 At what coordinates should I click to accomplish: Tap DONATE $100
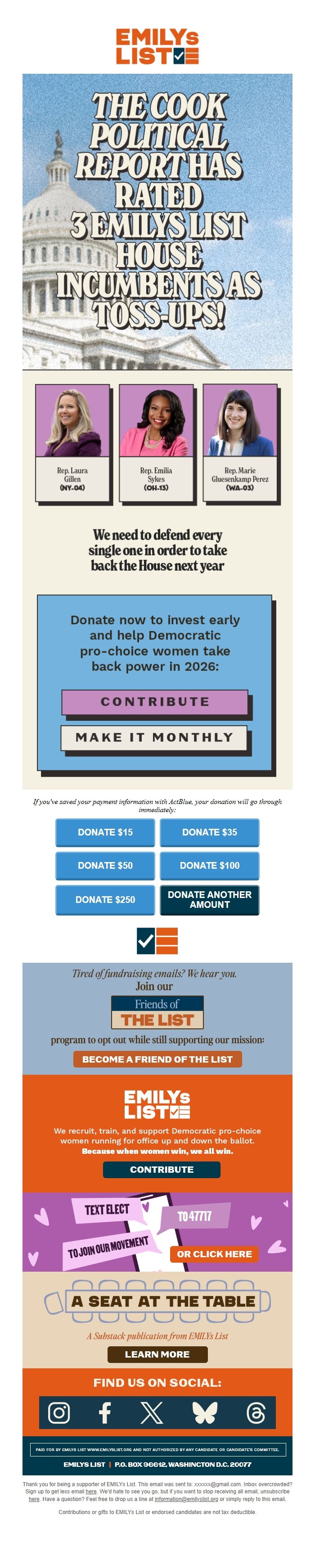[x=209, y=865]
